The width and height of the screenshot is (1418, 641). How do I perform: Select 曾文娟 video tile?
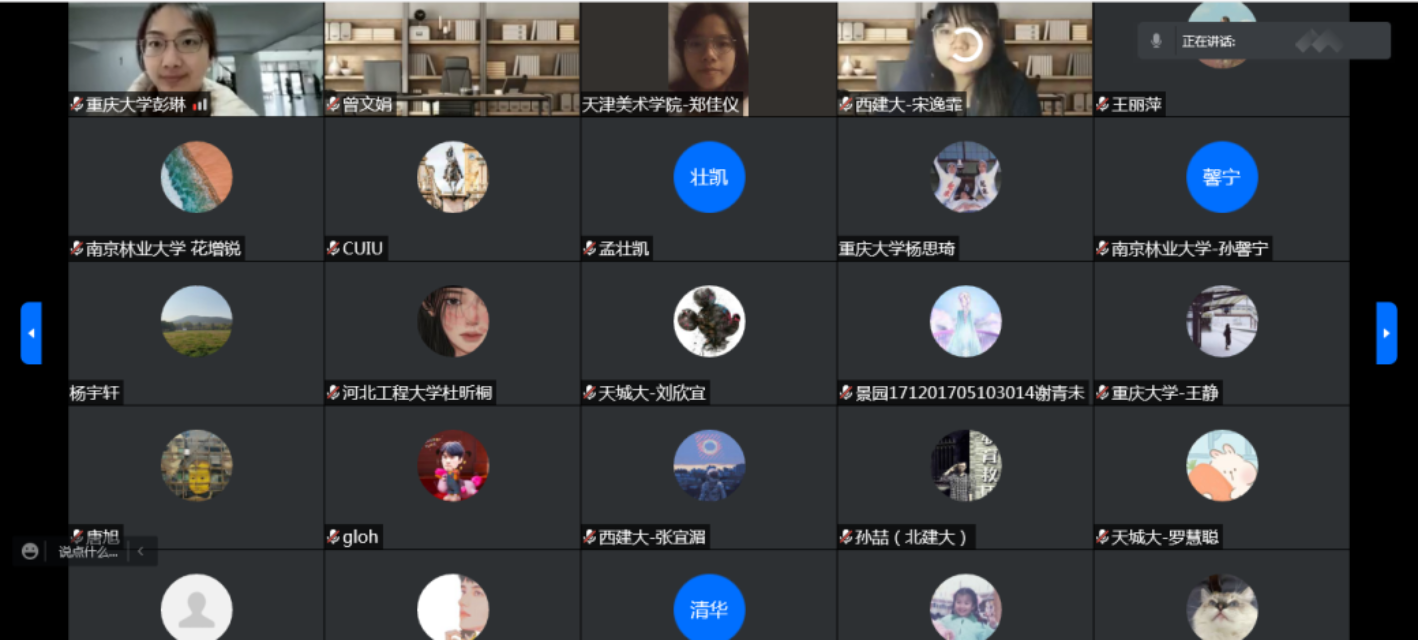[x=452, y=58]
